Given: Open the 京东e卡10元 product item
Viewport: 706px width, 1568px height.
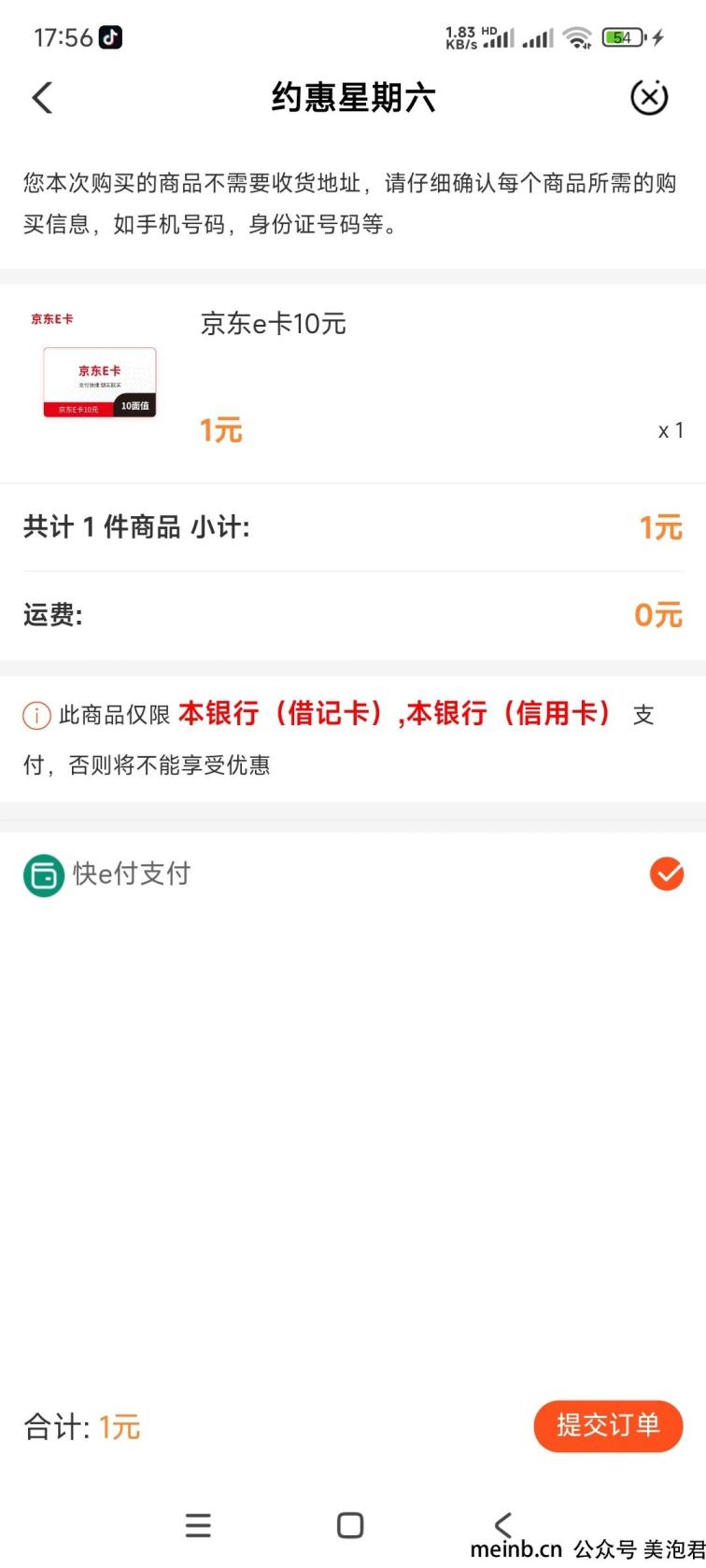Looking at the screenshot, I should coord(273,325).
